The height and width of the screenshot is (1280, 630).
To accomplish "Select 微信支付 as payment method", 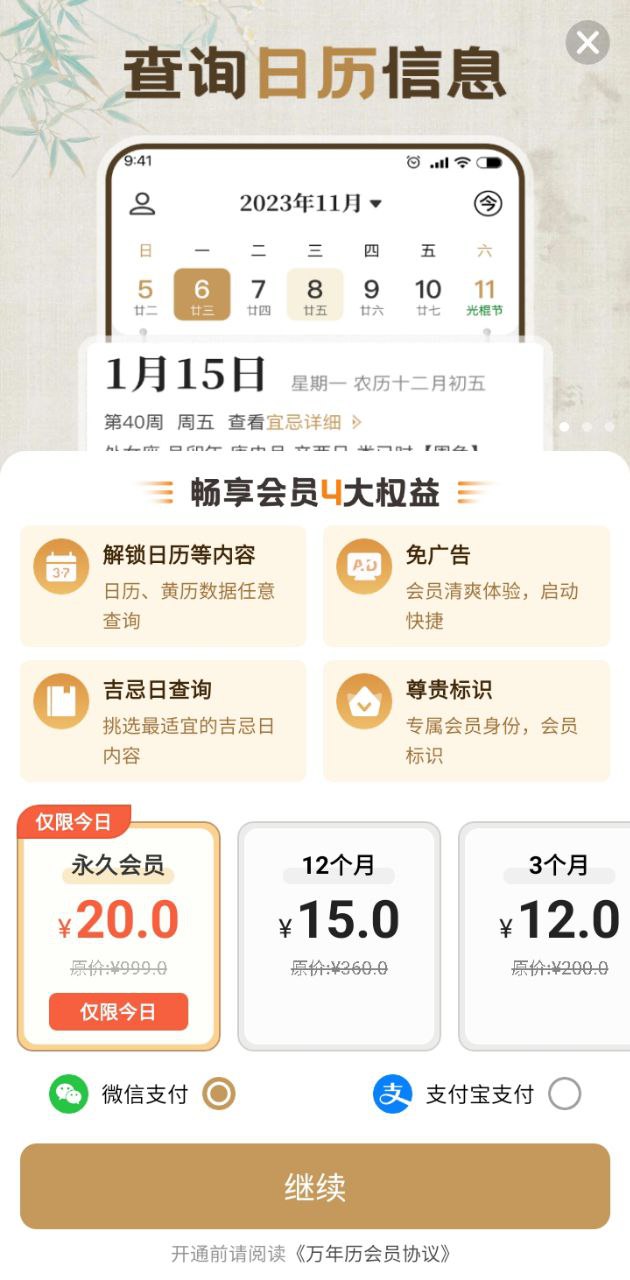I will [x=218, y=1094].
